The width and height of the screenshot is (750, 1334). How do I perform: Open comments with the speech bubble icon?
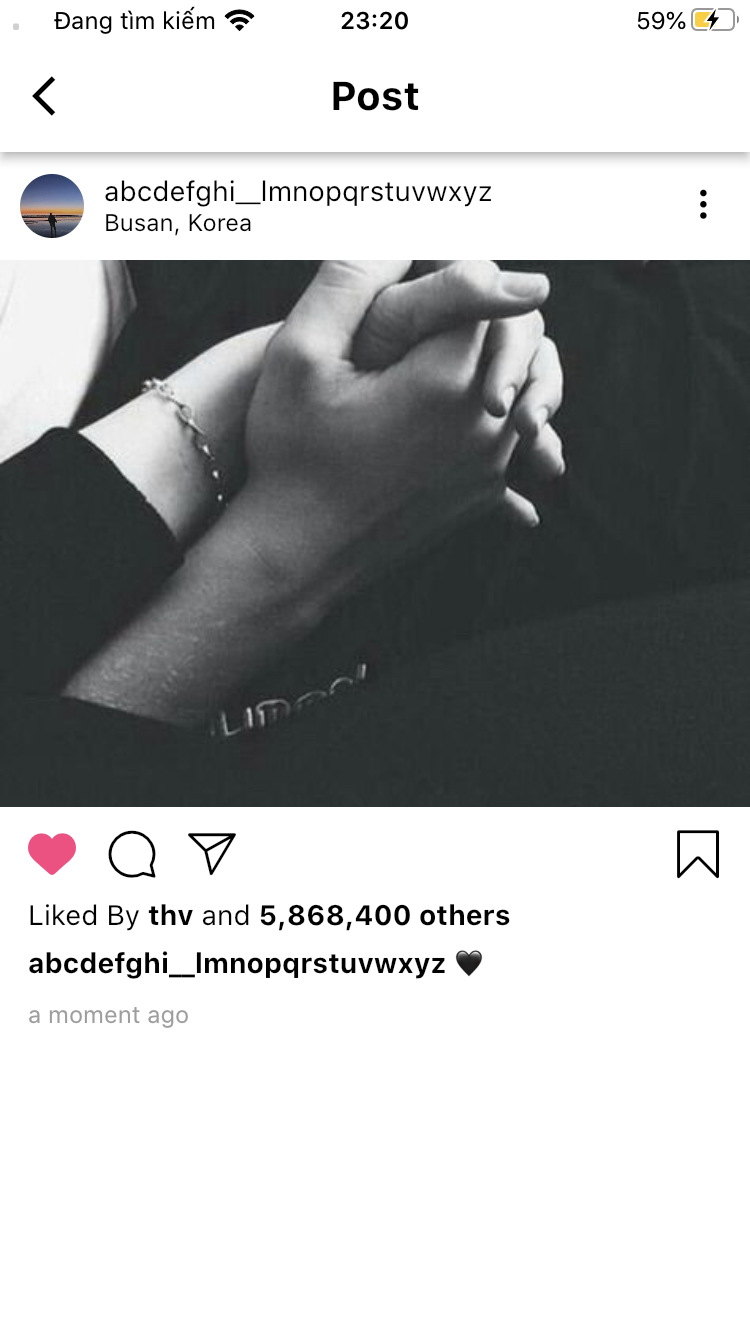coord(132,854)
